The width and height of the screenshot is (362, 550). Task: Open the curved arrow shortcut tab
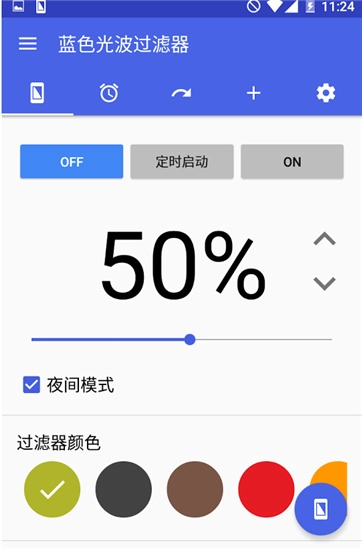pos(181,93)
